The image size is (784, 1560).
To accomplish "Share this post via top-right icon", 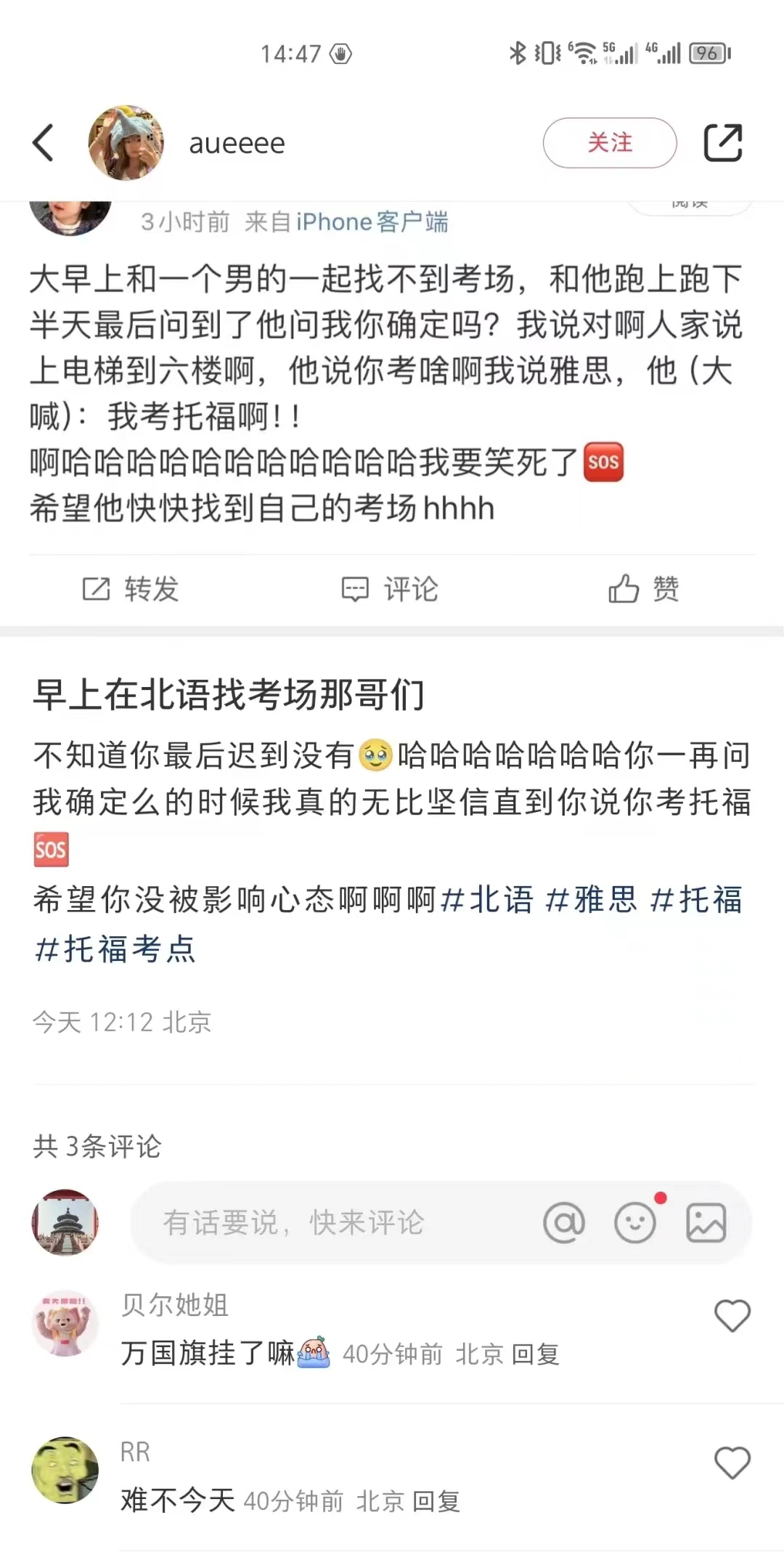I will (723, 142).
